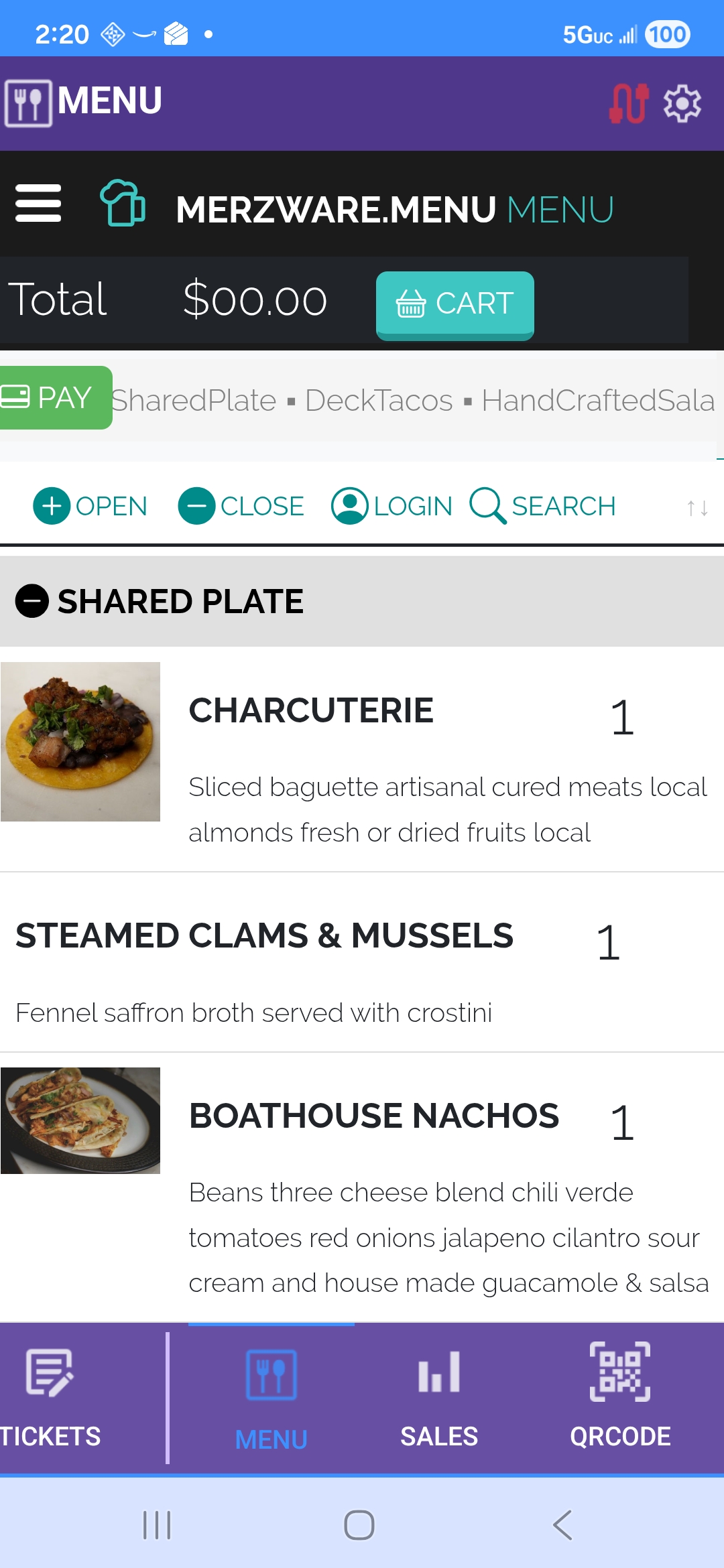Collapse the Shared Plate section
This screenshot has width=724, height=1568.
tap(32, 601)
